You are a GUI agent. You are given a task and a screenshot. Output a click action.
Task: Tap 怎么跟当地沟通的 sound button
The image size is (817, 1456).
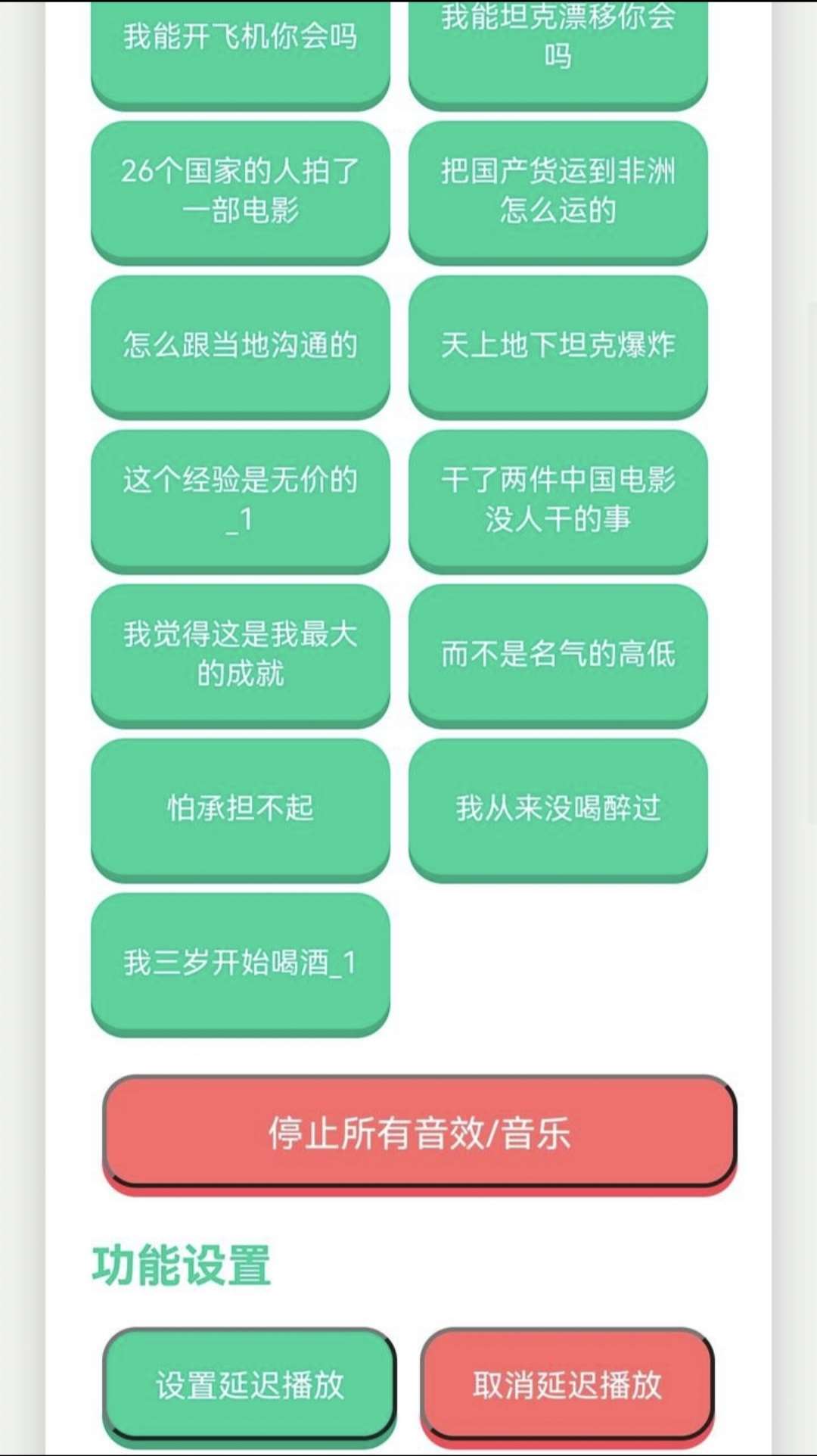click(240, 345)
